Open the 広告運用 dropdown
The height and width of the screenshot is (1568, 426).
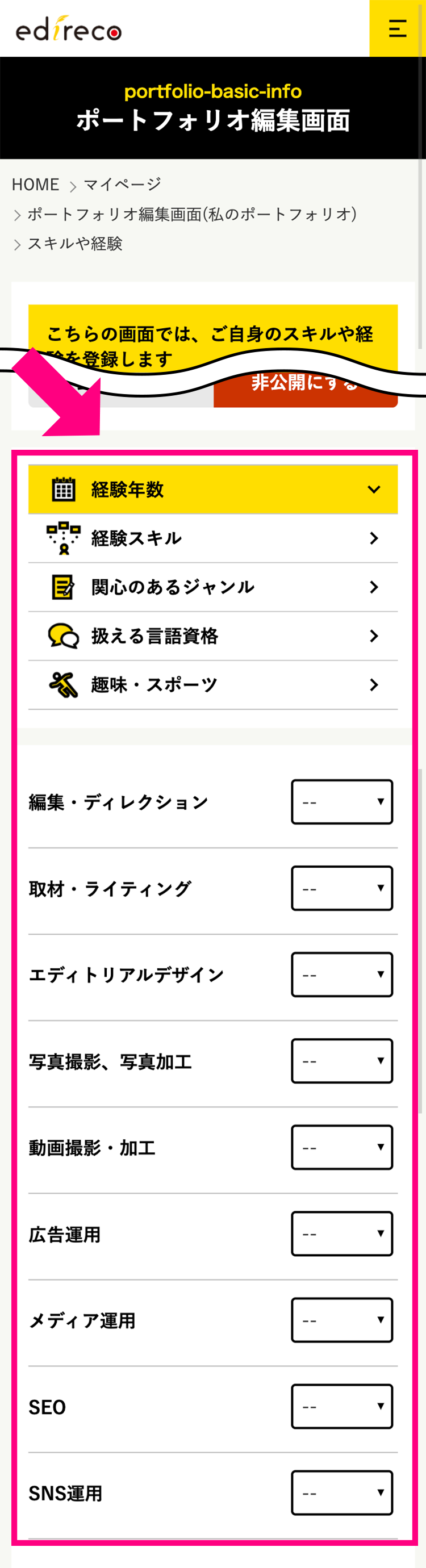point(341,1234)
